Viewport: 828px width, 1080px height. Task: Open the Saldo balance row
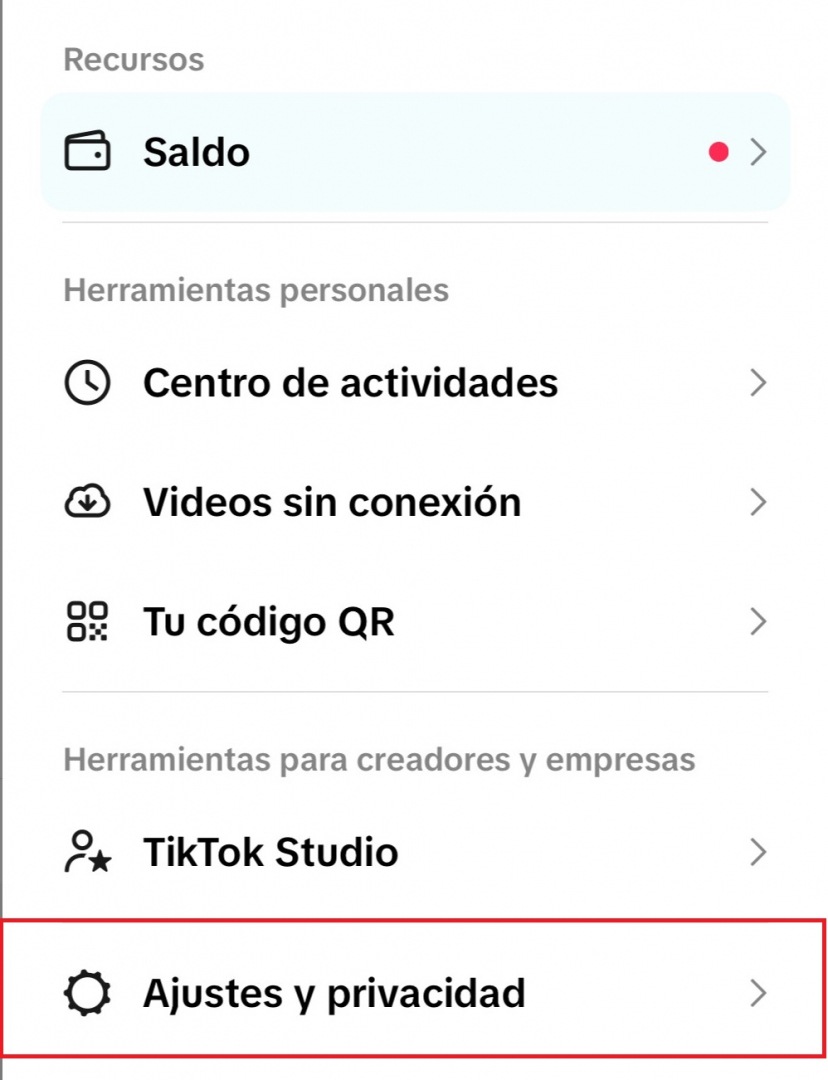[x=414, y=153]
